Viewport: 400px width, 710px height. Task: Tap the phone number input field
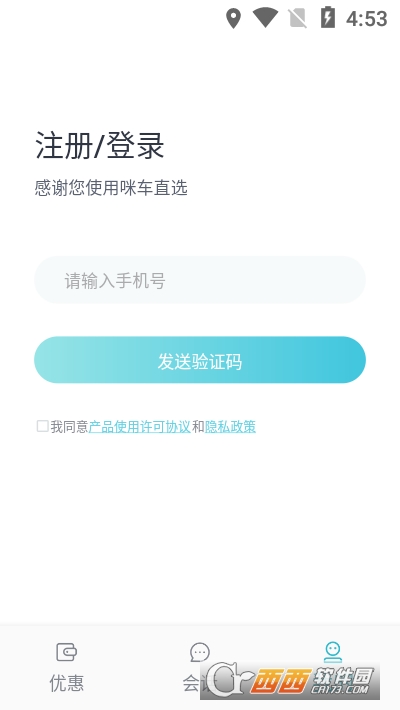point(200,280)
